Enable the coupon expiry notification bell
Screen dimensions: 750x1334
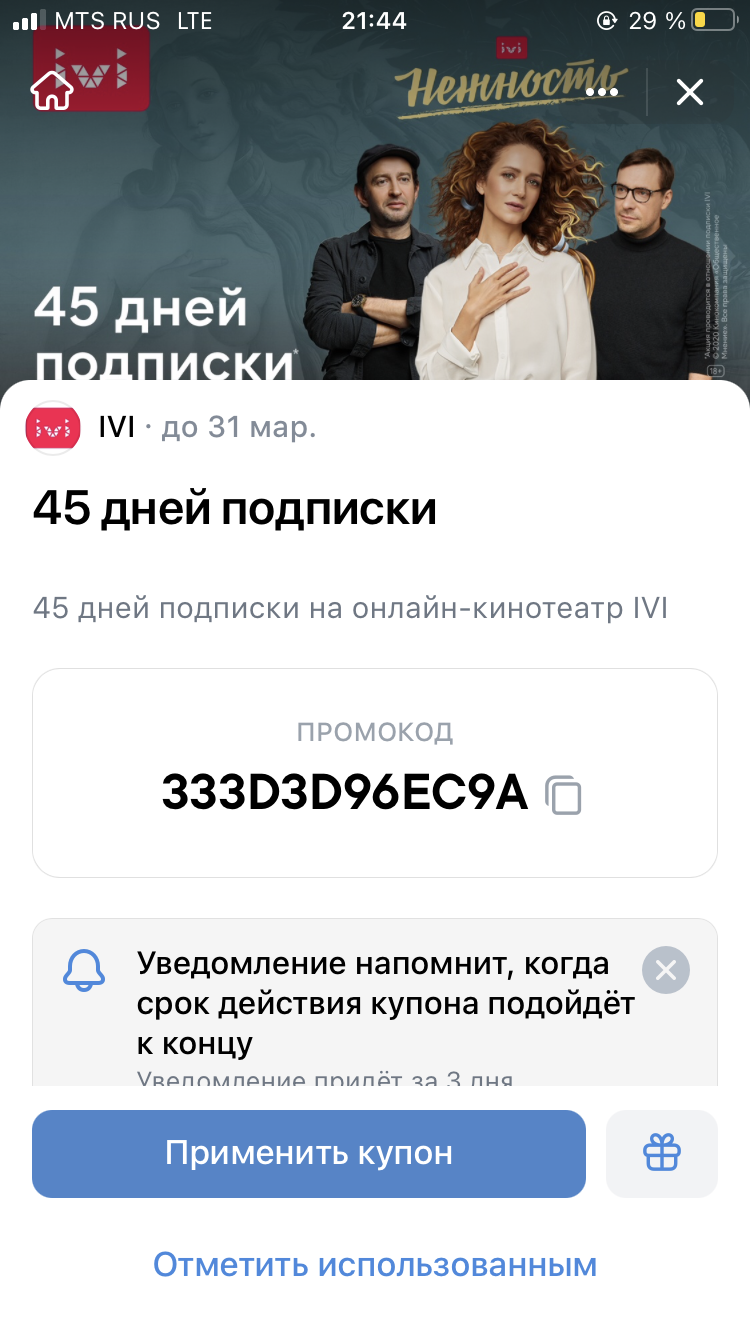coord(84,969)
